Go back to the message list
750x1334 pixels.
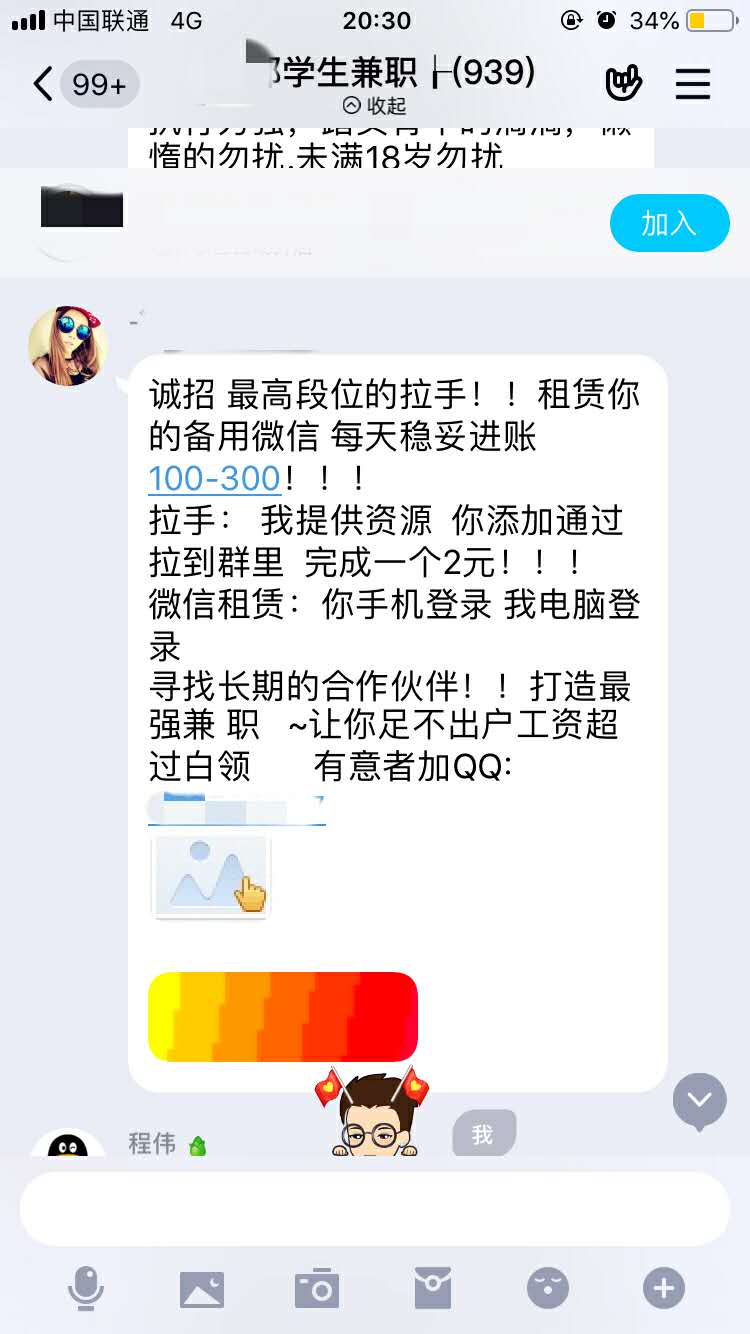[x=43, y=84]
